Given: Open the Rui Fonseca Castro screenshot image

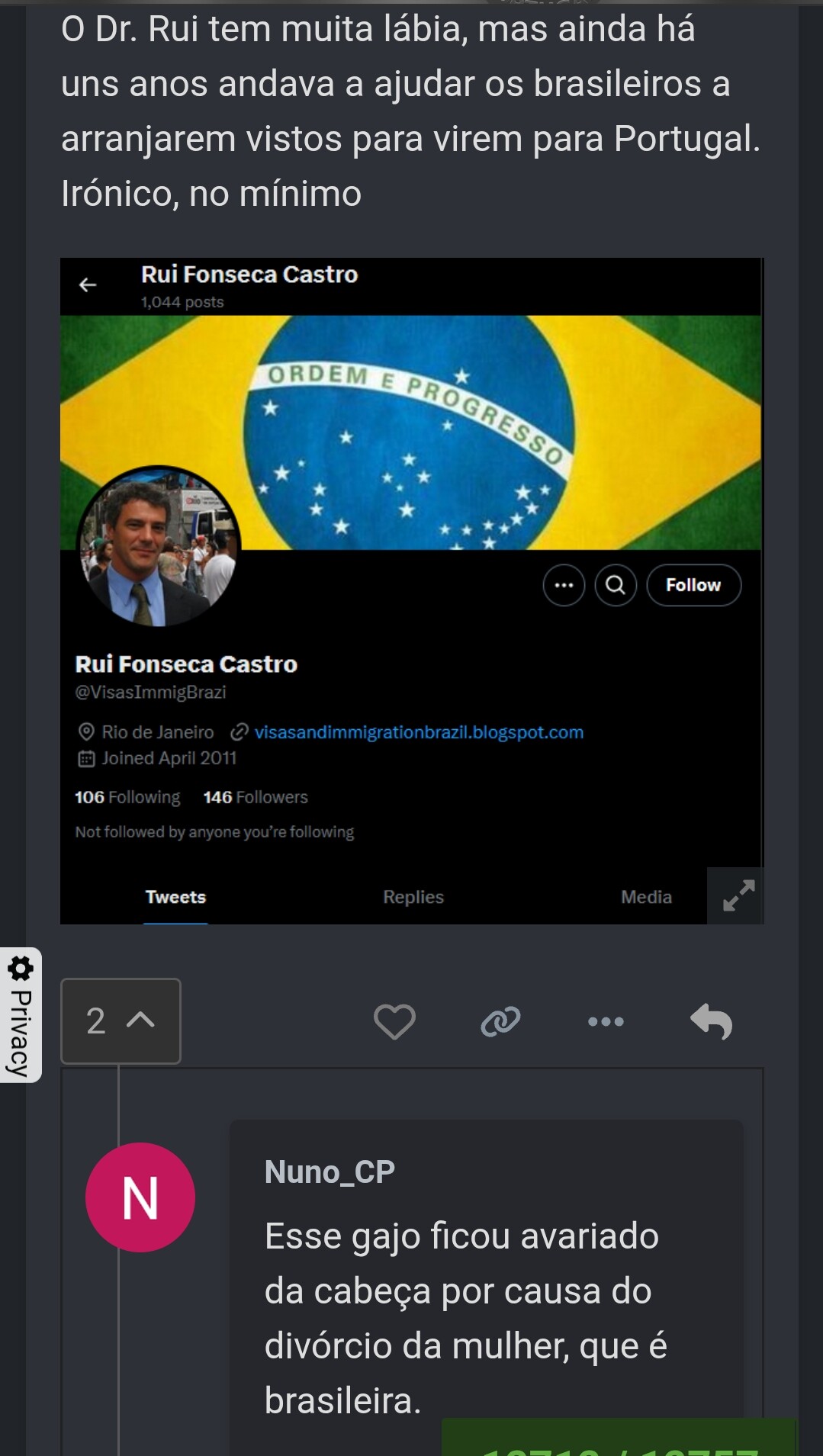Looking at the screenshot, I should click(x=412, y=591).
